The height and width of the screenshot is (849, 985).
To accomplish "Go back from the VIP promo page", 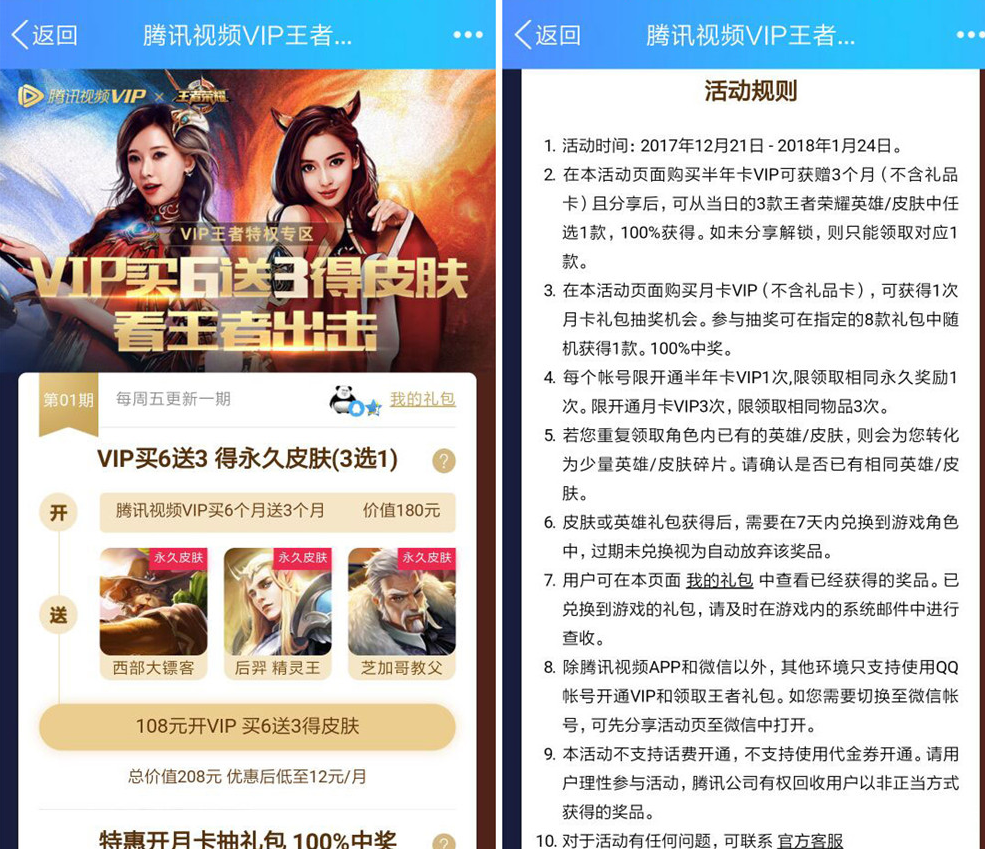I will point(44,35).
